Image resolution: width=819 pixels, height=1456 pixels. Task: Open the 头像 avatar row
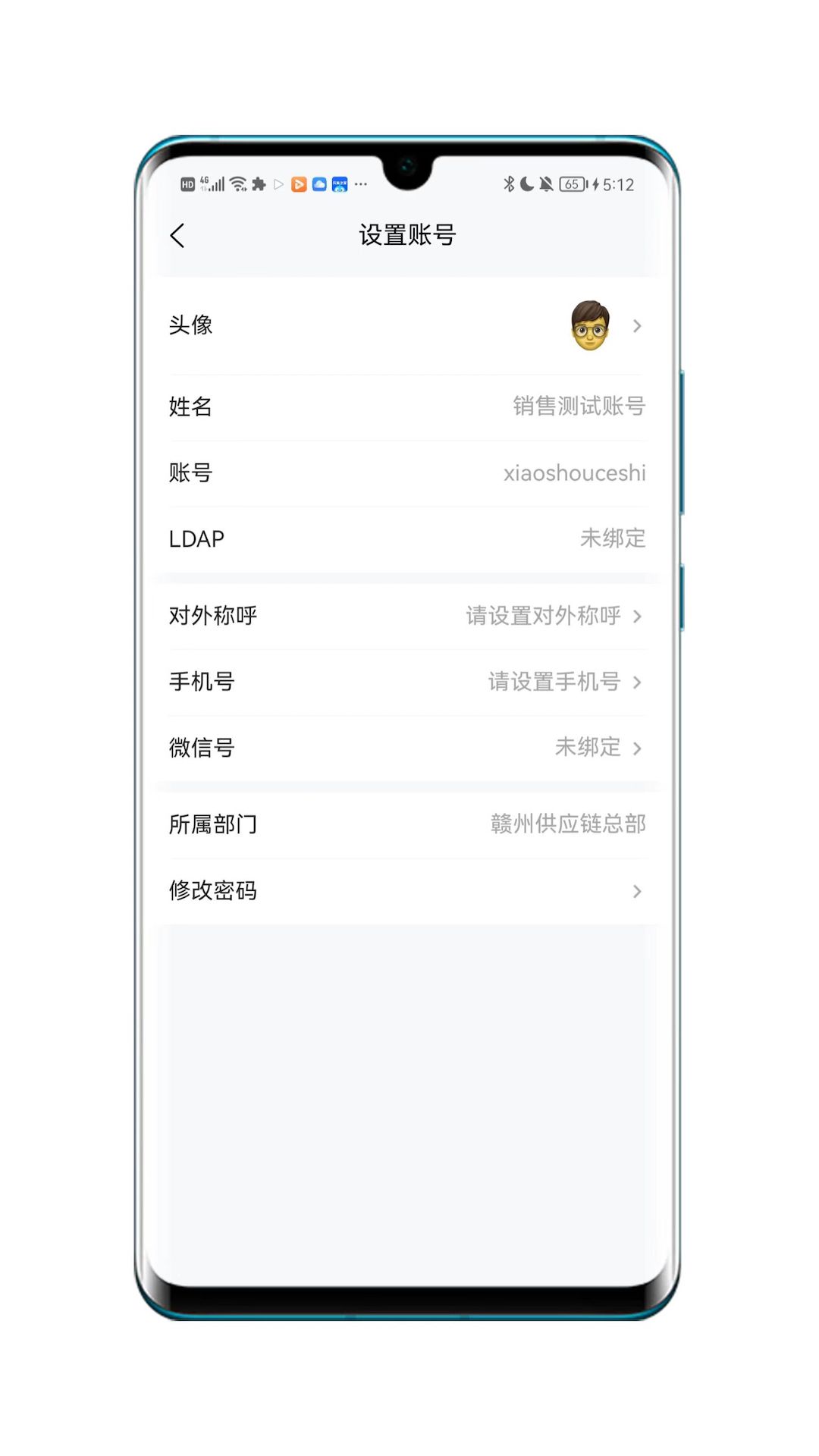tap(407, 325)
